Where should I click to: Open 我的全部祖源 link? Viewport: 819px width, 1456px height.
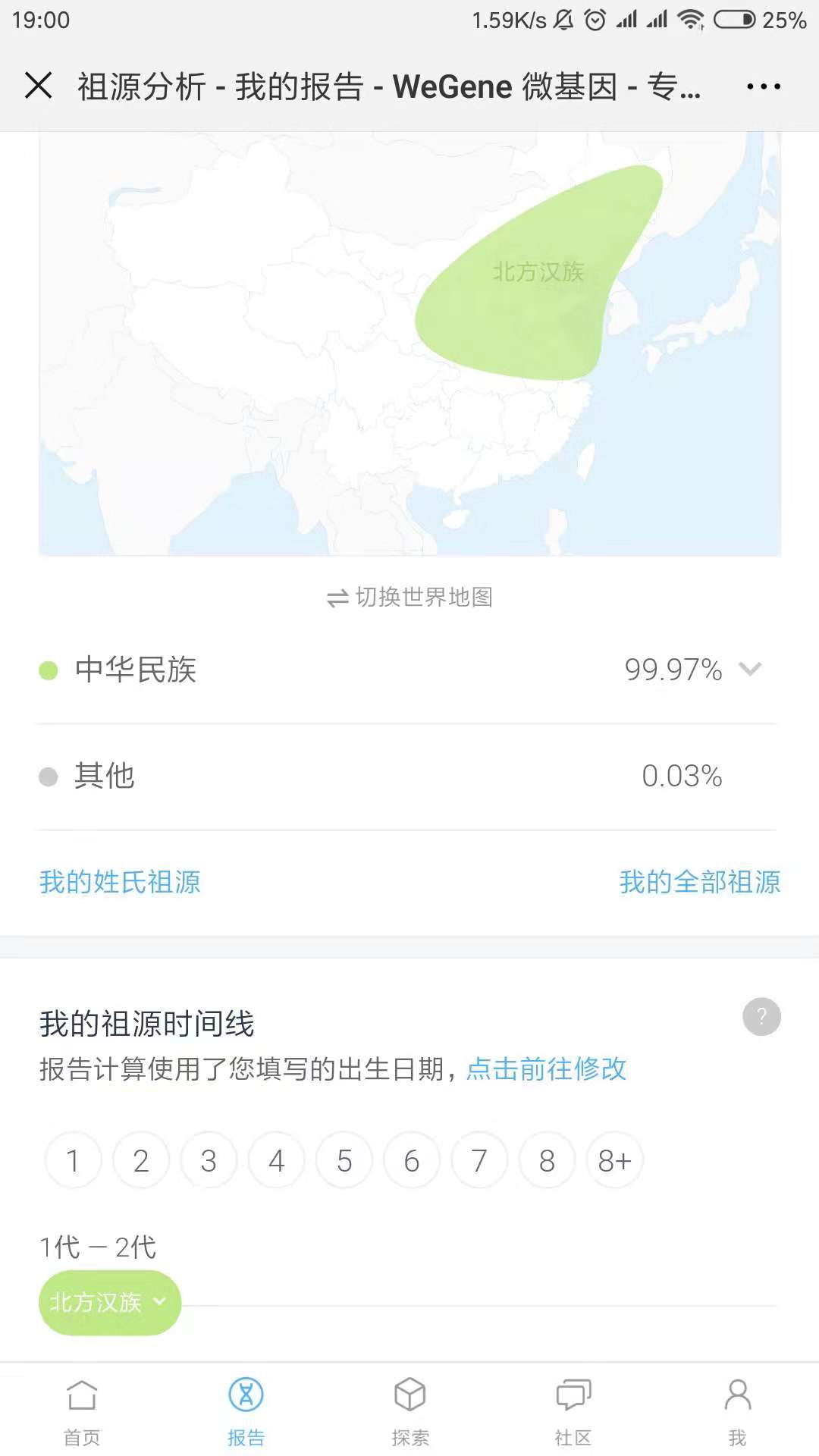[x=700, y=882]
